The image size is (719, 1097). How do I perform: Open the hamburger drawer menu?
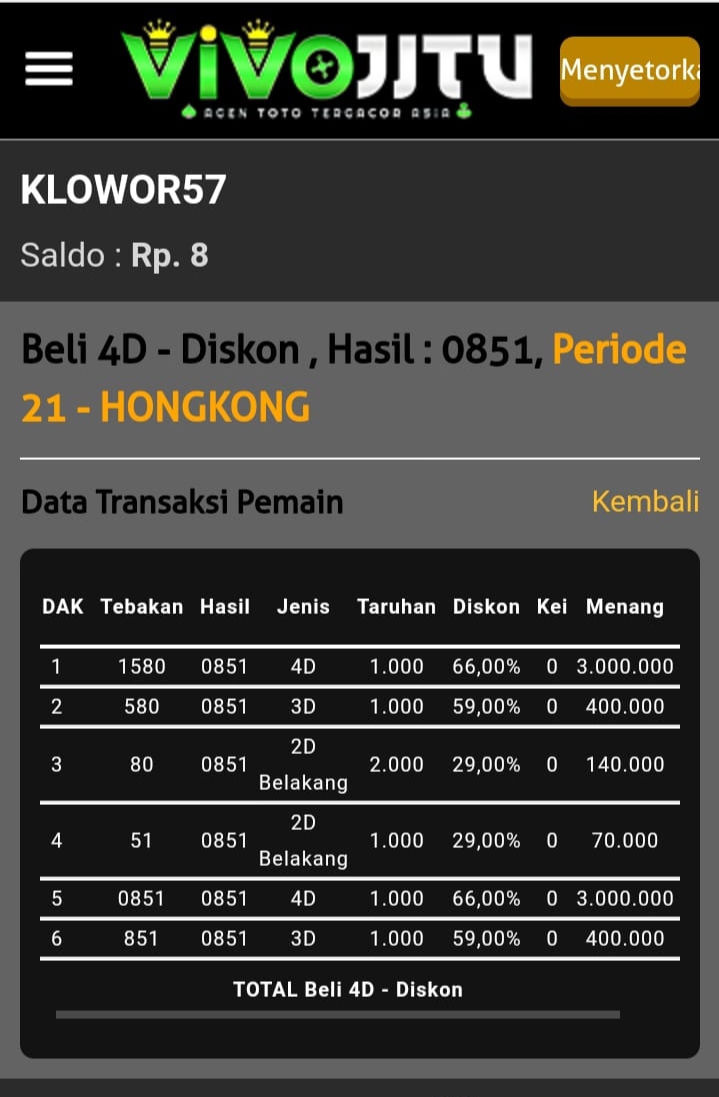point(49,69)
